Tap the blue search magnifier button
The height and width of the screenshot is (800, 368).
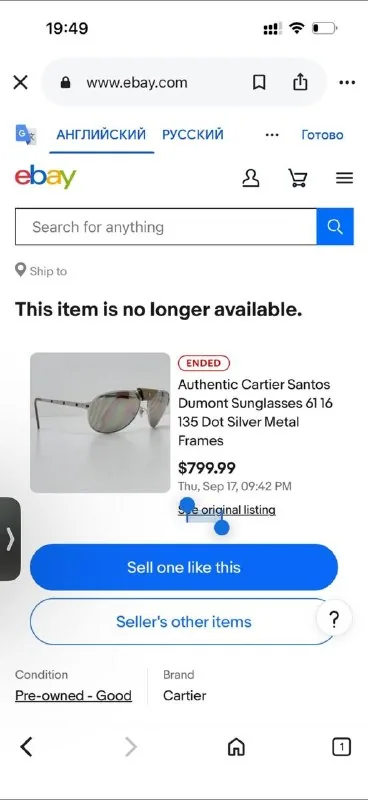pos(335,227)
